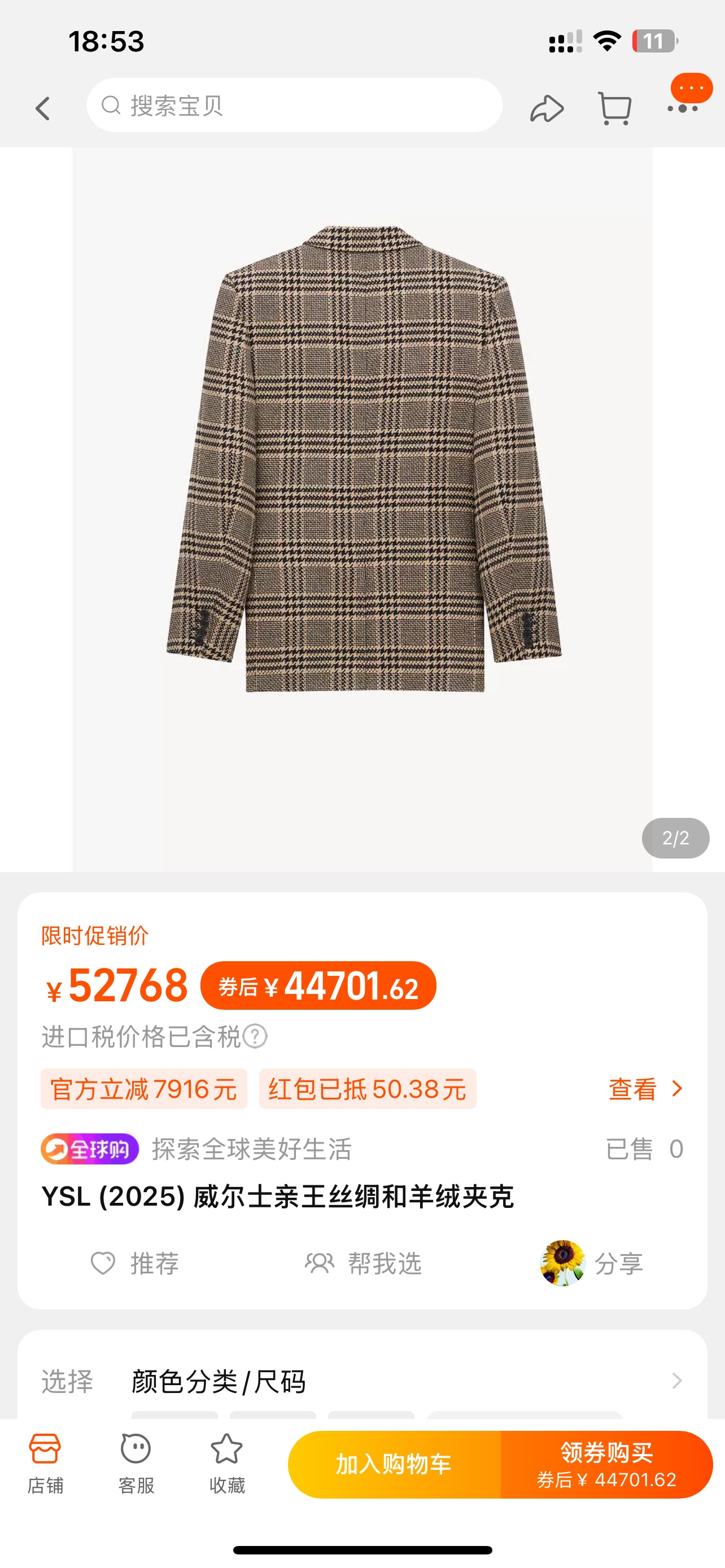Open 帮我选 help me choose
The width and height of the screenshot is (725, 1568).
[364, 1264]
